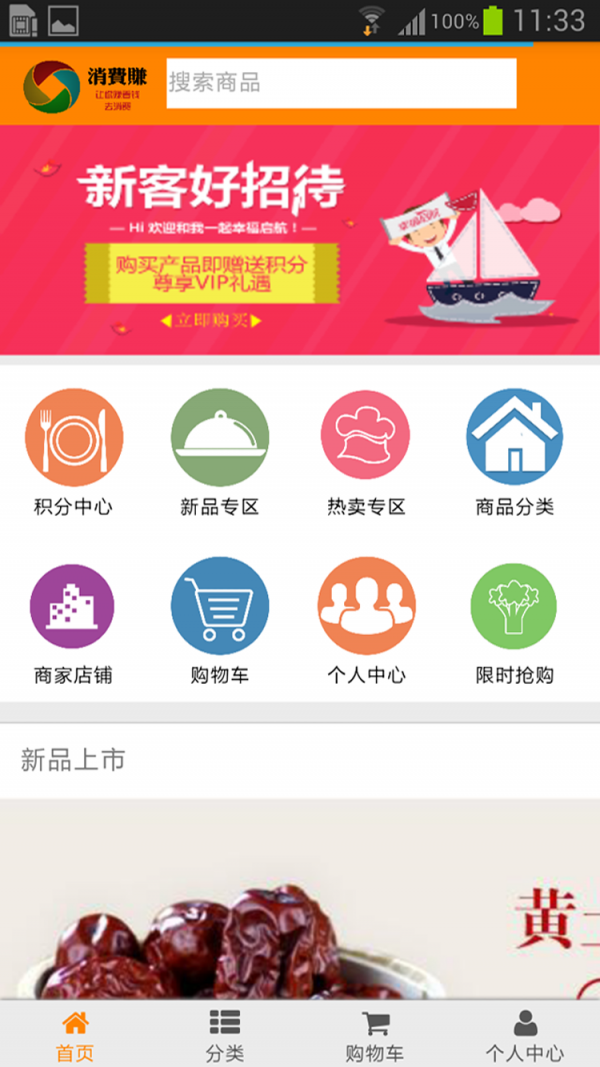The image size is (600, 1067).
Task: Tap the 搜索商品 search field
Action: click(341, 83)
